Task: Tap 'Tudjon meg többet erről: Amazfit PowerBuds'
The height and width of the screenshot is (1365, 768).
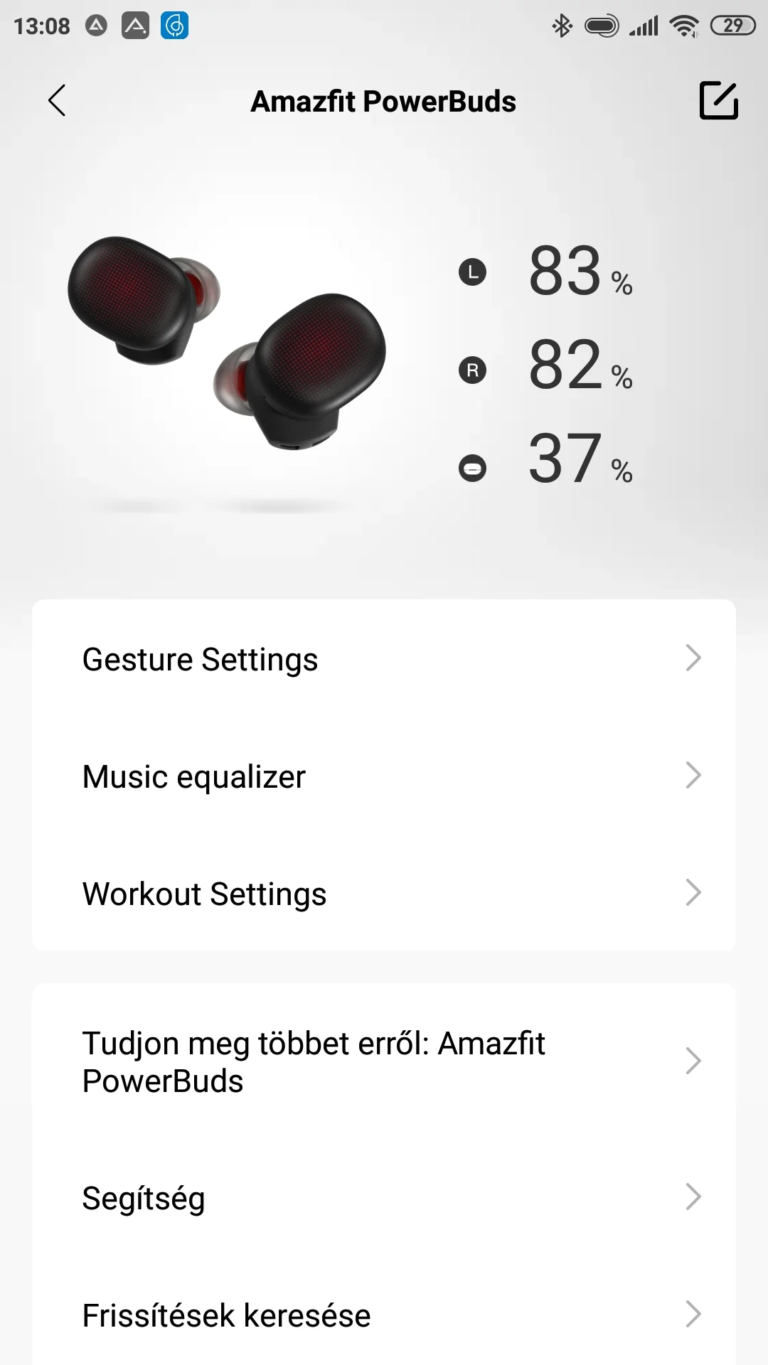Action: (314, 1062)
